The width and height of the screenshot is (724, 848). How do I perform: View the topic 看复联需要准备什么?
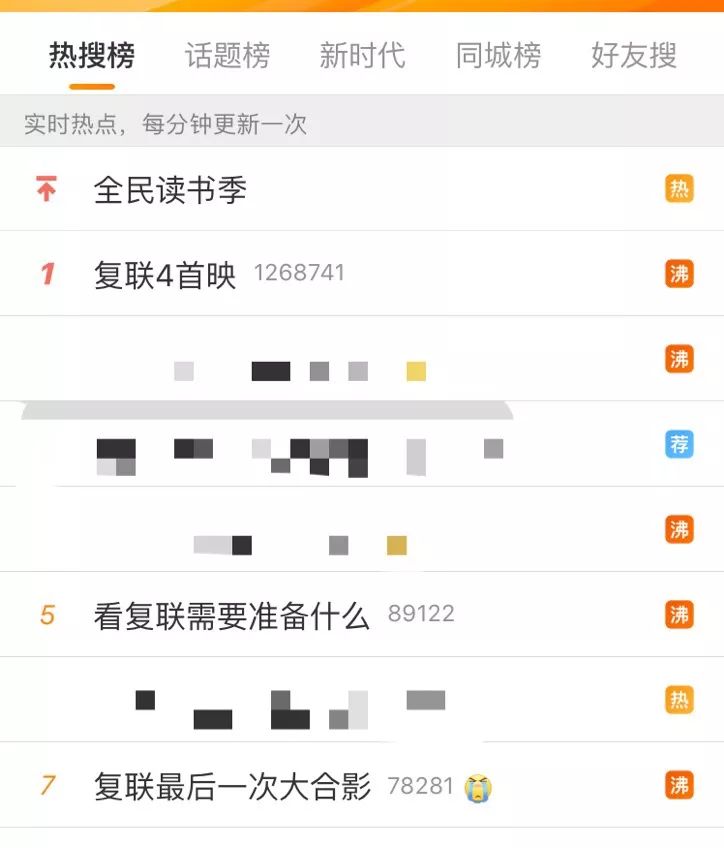(x=231, y=615)
